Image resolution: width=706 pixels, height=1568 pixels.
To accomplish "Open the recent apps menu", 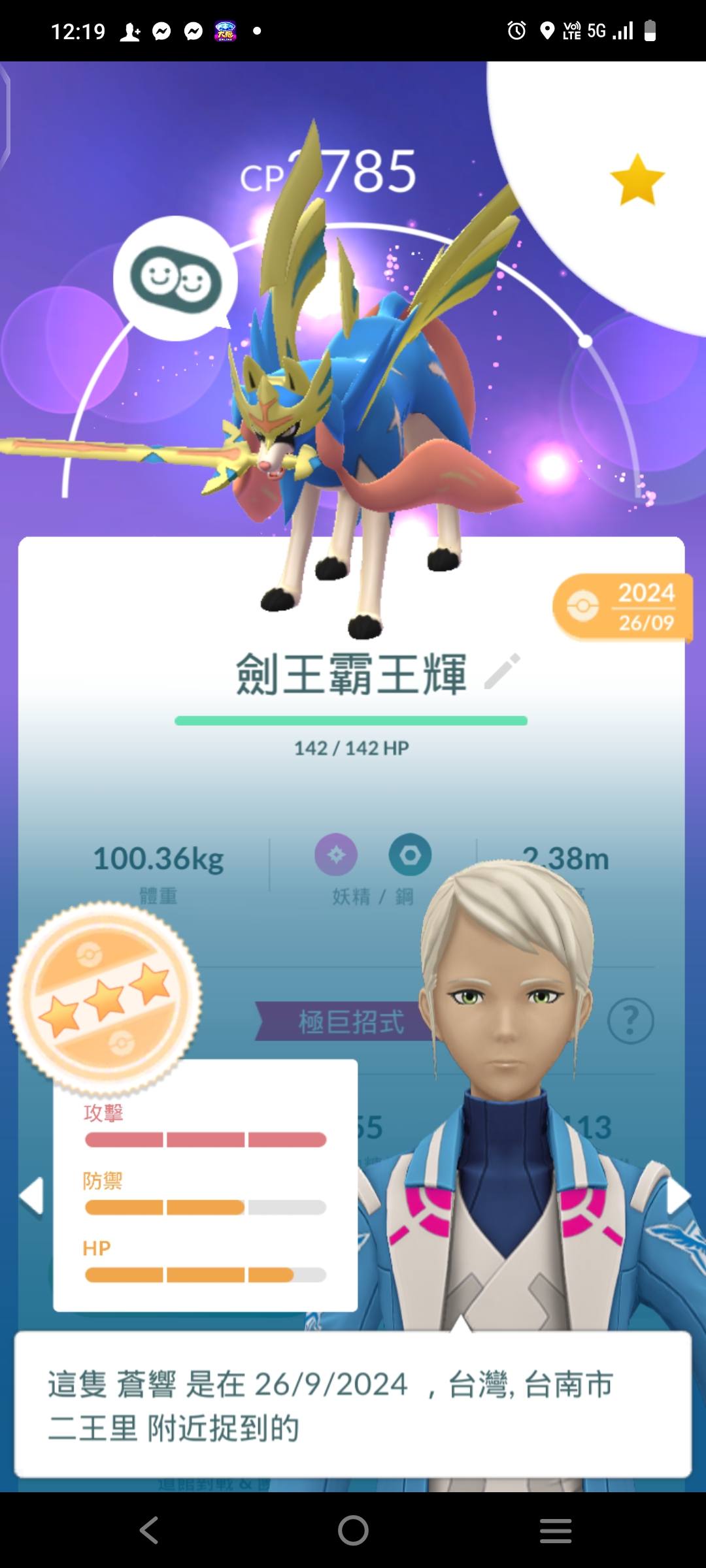I will [556, 1529].
